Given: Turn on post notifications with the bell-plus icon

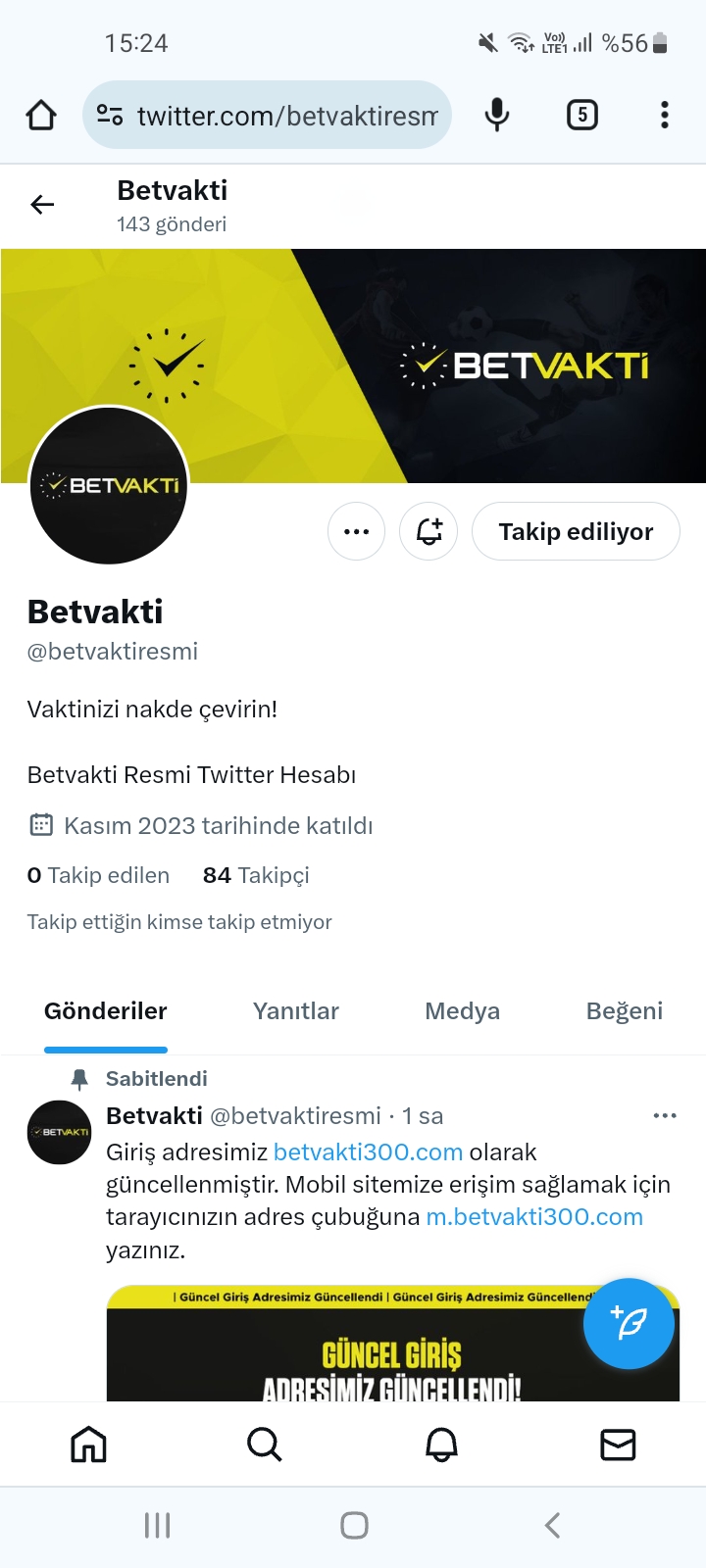Looking at the screenshot, I should click(429, 531).
